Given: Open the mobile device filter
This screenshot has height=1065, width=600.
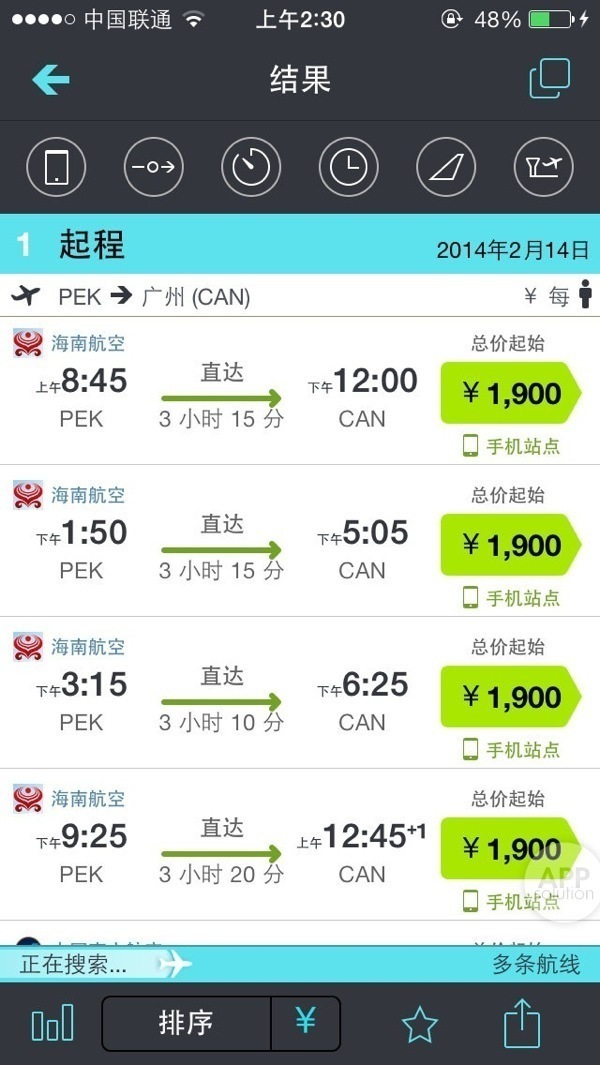Looking at the screenshot, I should (x=56, y=167).
